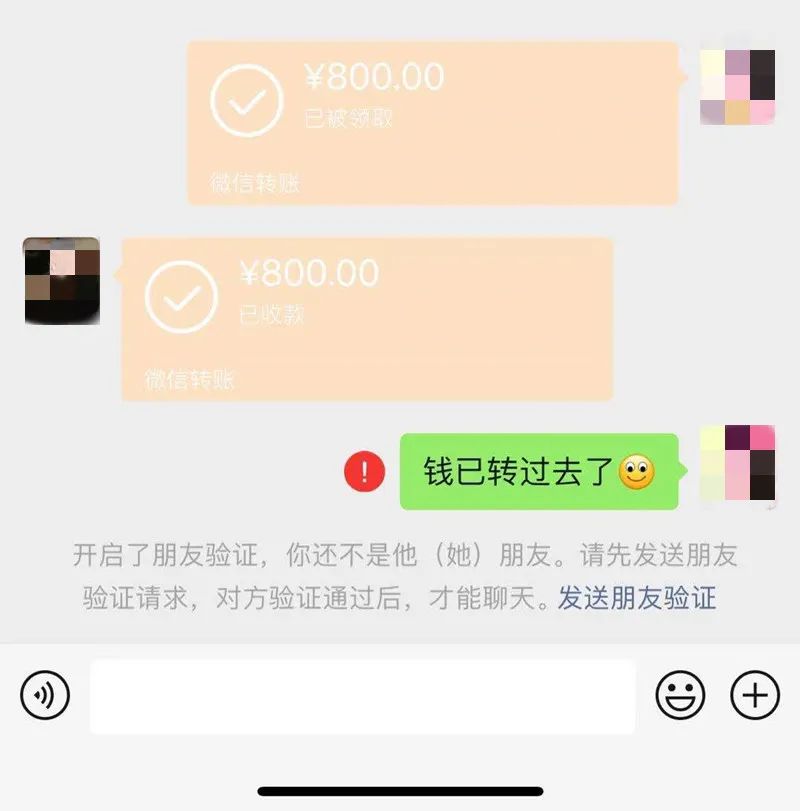Open the plus attachments menu
Screen dimensions: 800x811
[755, 694]
